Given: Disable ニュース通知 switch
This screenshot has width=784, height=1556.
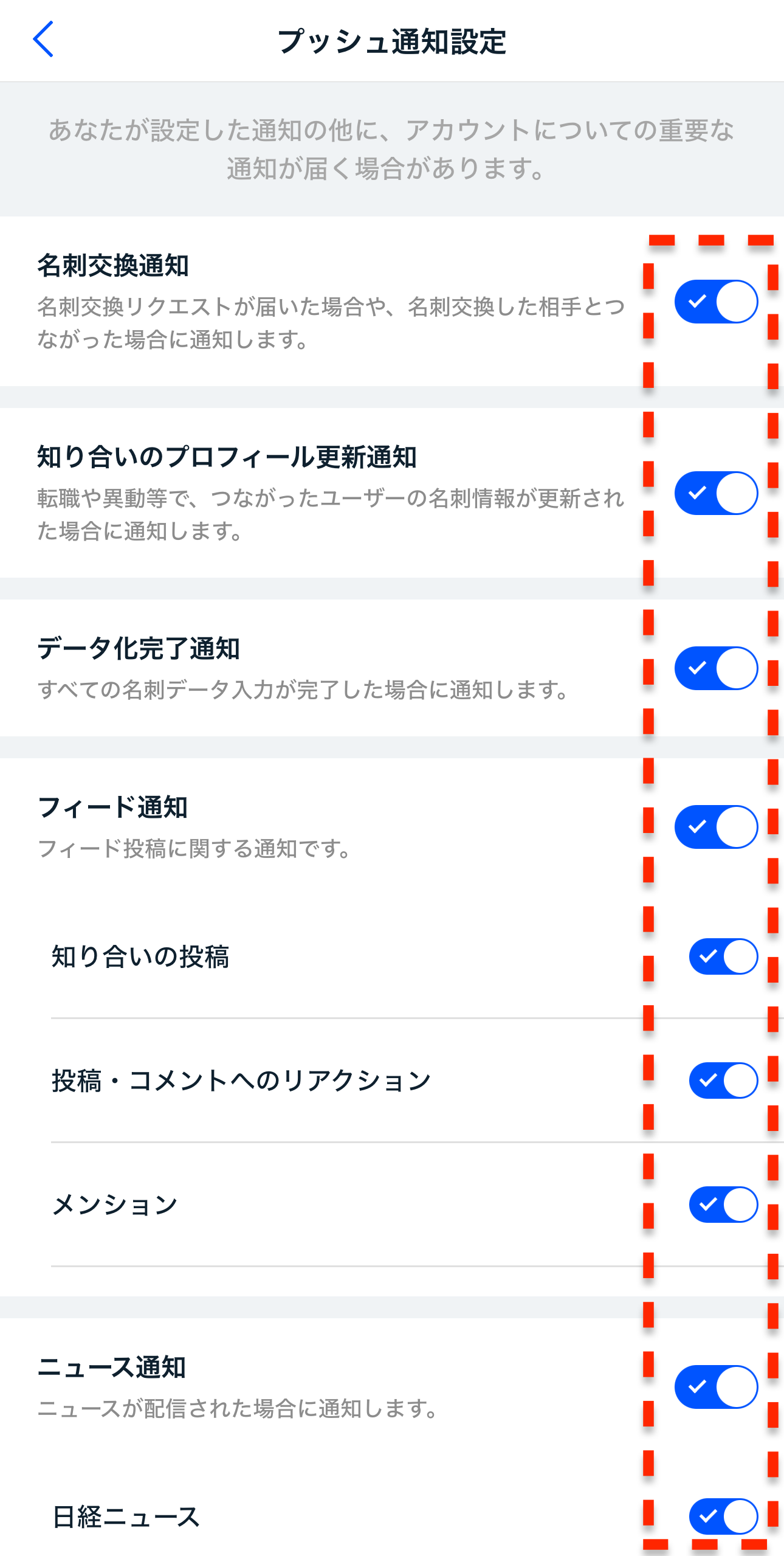Looking at the screenshot, I should (715, 1387).
